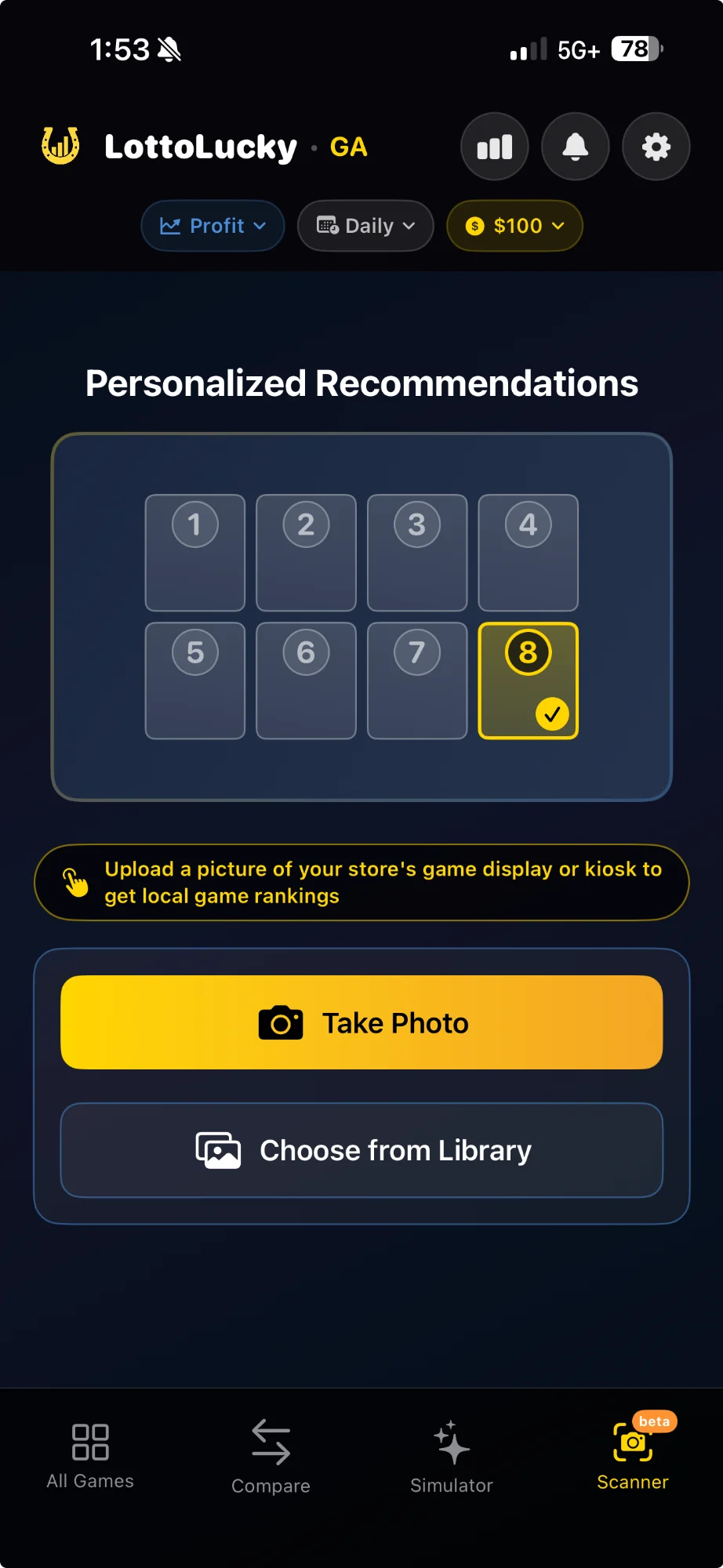Open the stats bar chart icon
This screenshot has width=723, height=1568.
pyautogui.click(x=495, y=147)
